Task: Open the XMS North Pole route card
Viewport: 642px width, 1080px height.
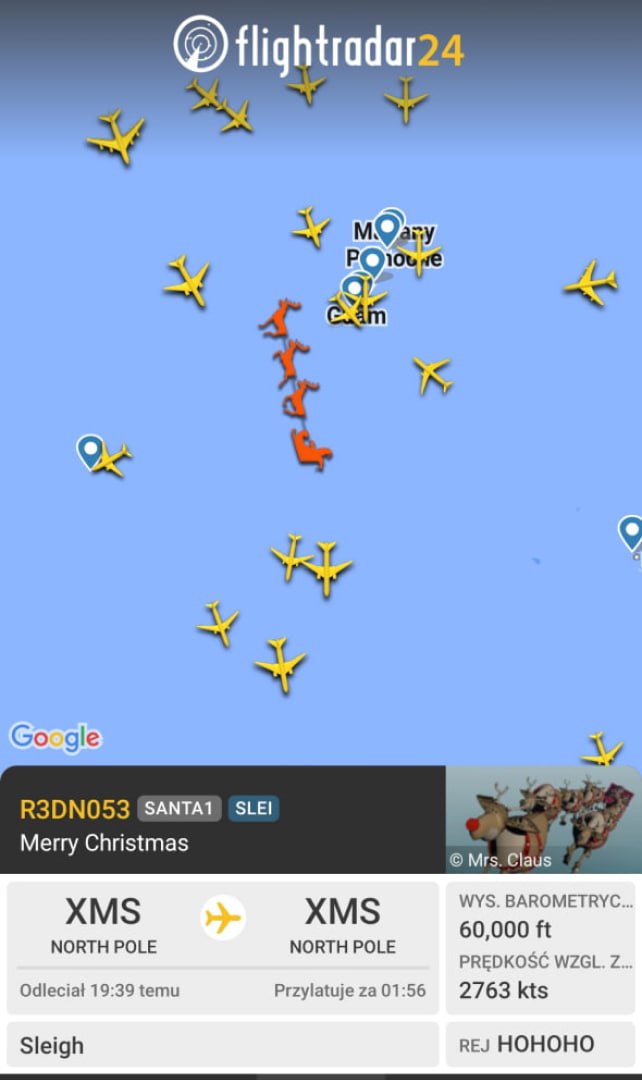Action: pos(222,948)
